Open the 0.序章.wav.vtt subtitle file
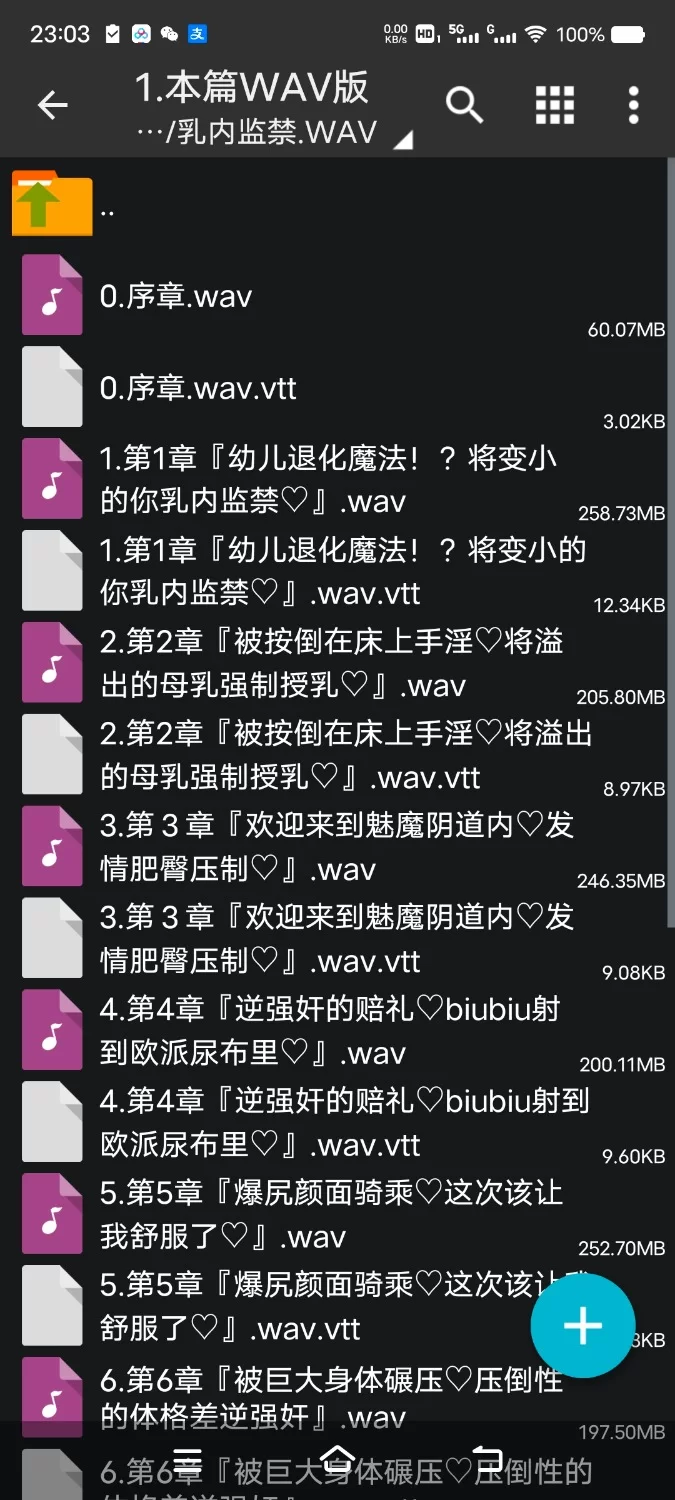Screen dimensions: 675x1500 pyautogui.click(x=198, y=388)
